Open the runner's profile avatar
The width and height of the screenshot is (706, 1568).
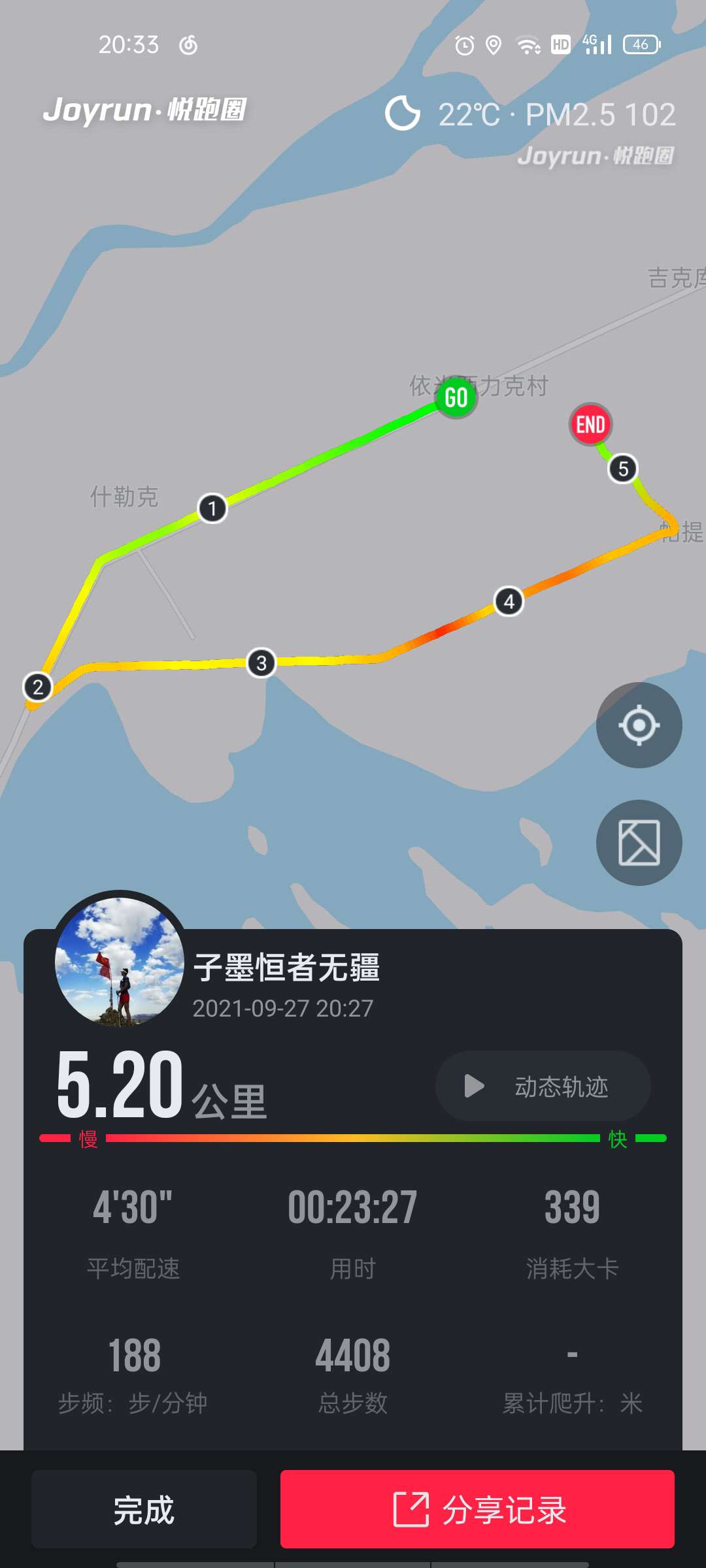pyautogui.click(x=120, y=960)
